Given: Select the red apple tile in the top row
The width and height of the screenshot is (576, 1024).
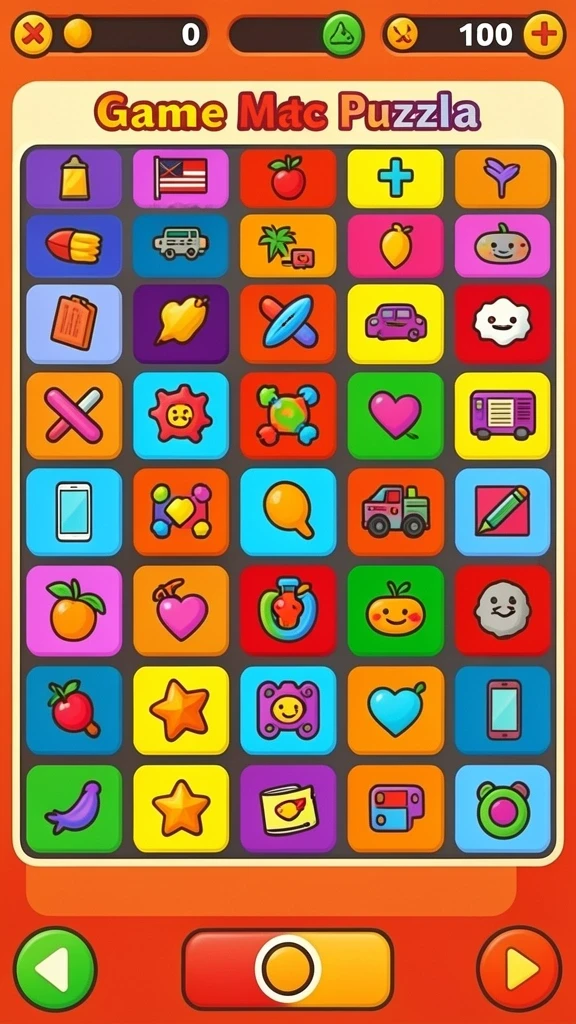Looking at the screenshot, I should (x=288, y=178).
